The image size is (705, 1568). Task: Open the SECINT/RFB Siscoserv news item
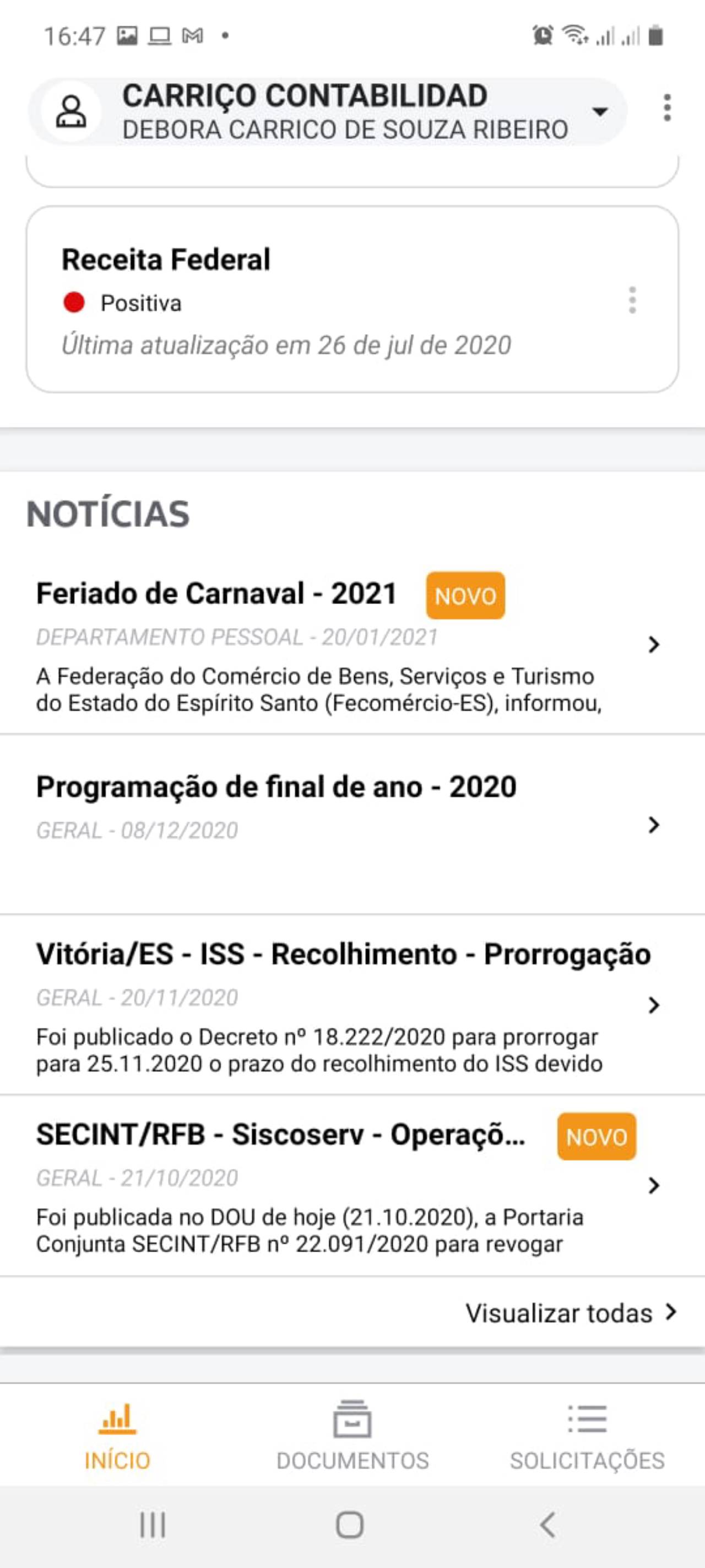[x=328, y=1186]
